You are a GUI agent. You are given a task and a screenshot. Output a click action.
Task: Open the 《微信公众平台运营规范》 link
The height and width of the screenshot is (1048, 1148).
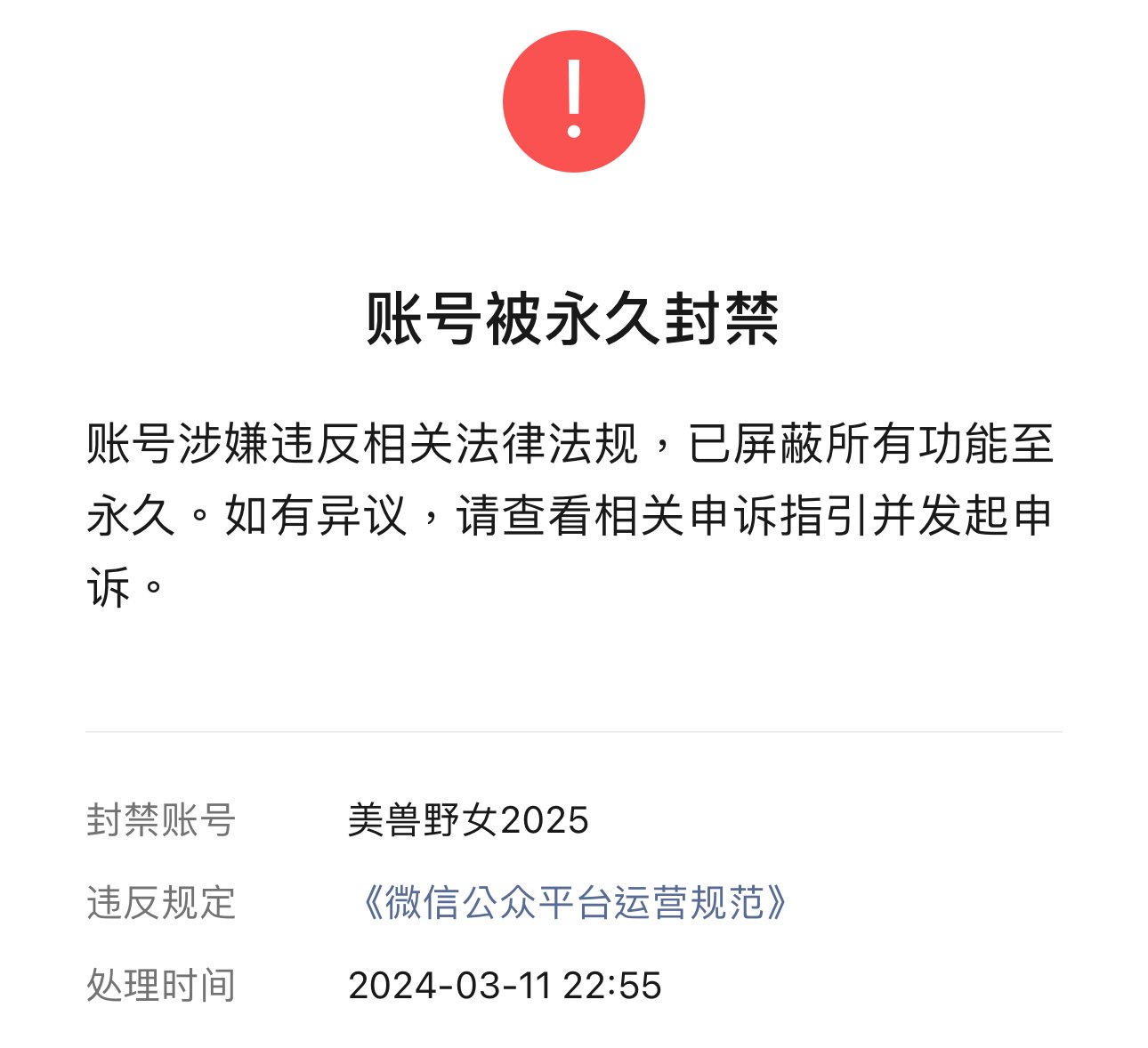coord(573,903)
